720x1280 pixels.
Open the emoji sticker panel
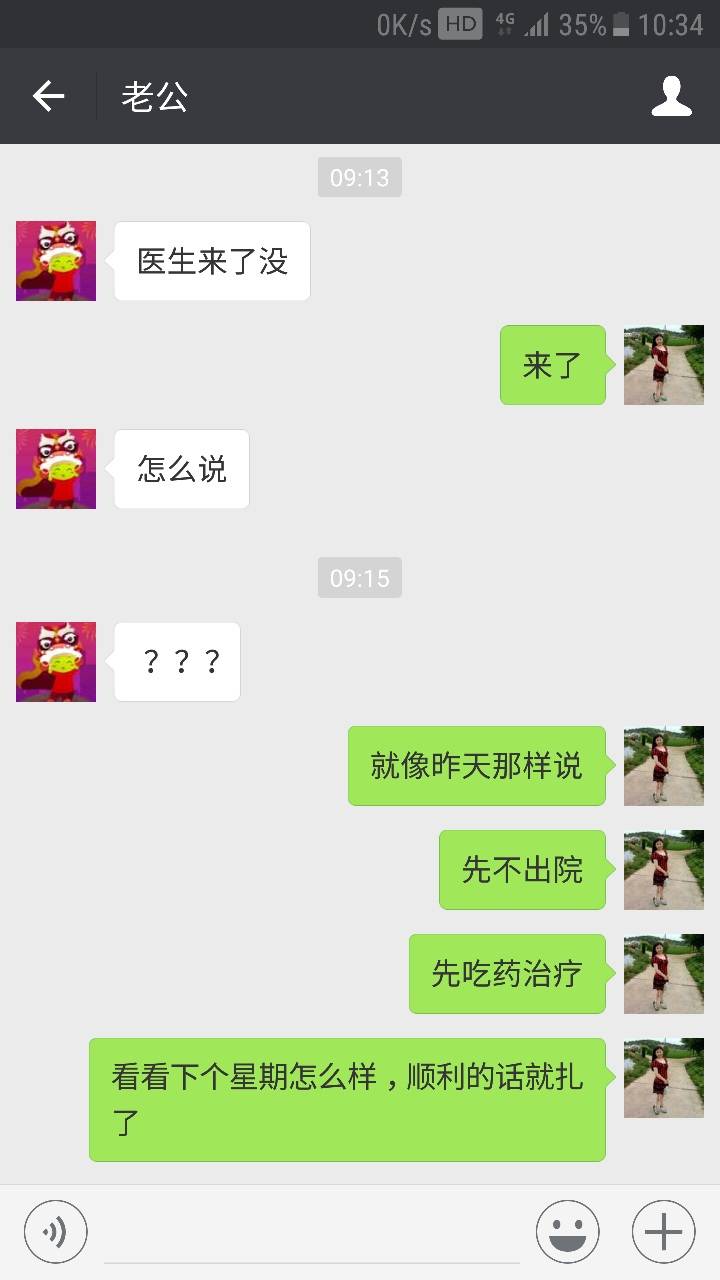567,1231
